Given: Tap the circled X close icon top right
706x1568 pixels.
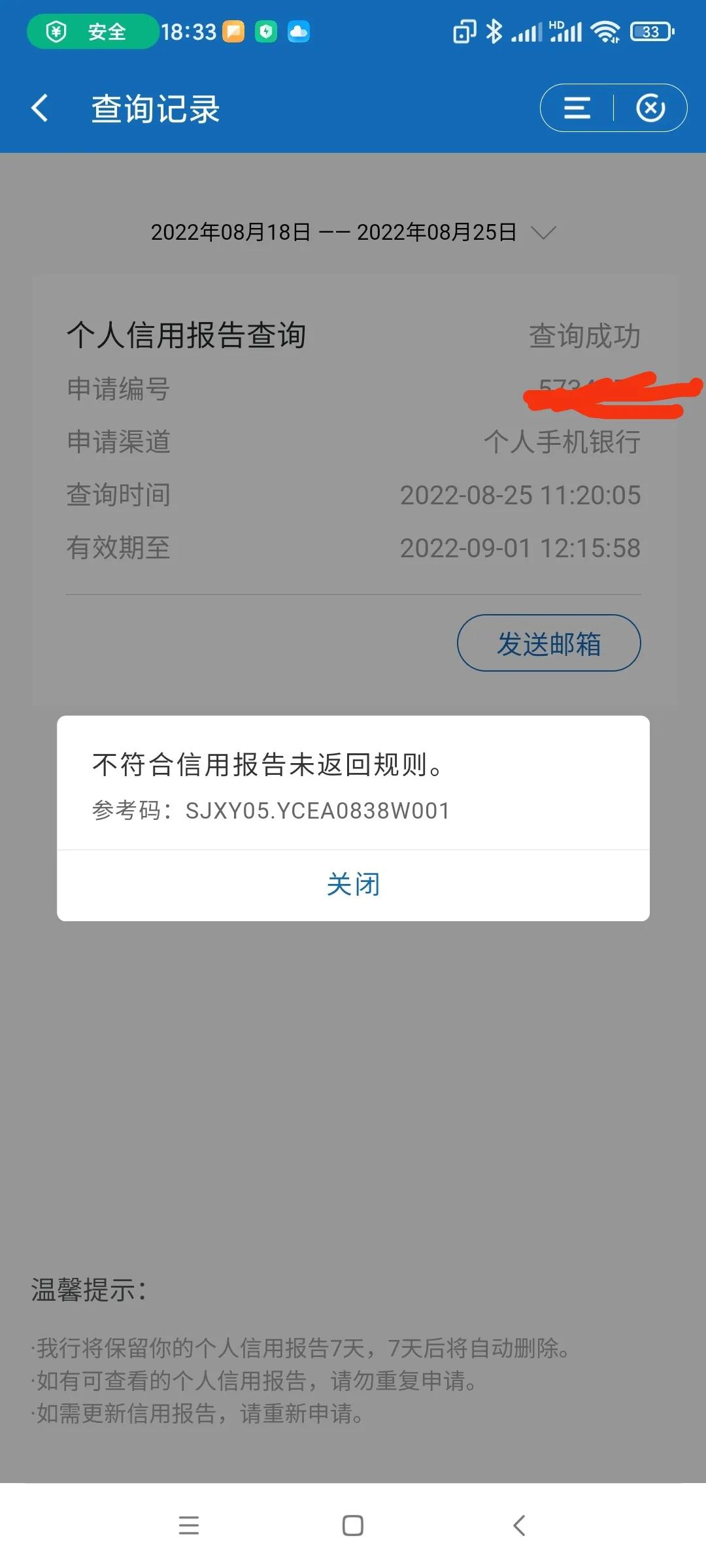Looking at the screenshot, I should 651,108.
